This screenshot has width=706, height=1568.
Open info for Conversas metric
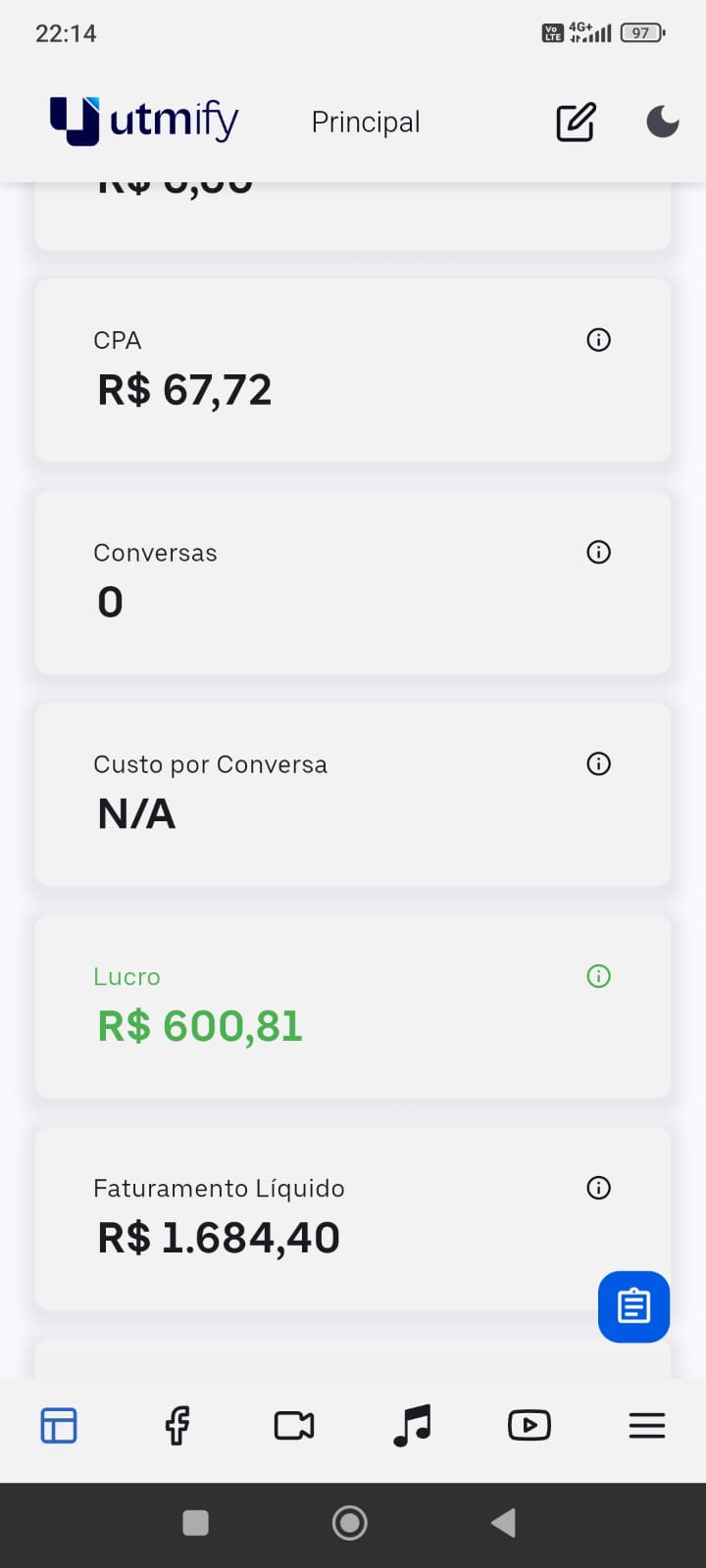pyautogui.click(x=598, y=552)
